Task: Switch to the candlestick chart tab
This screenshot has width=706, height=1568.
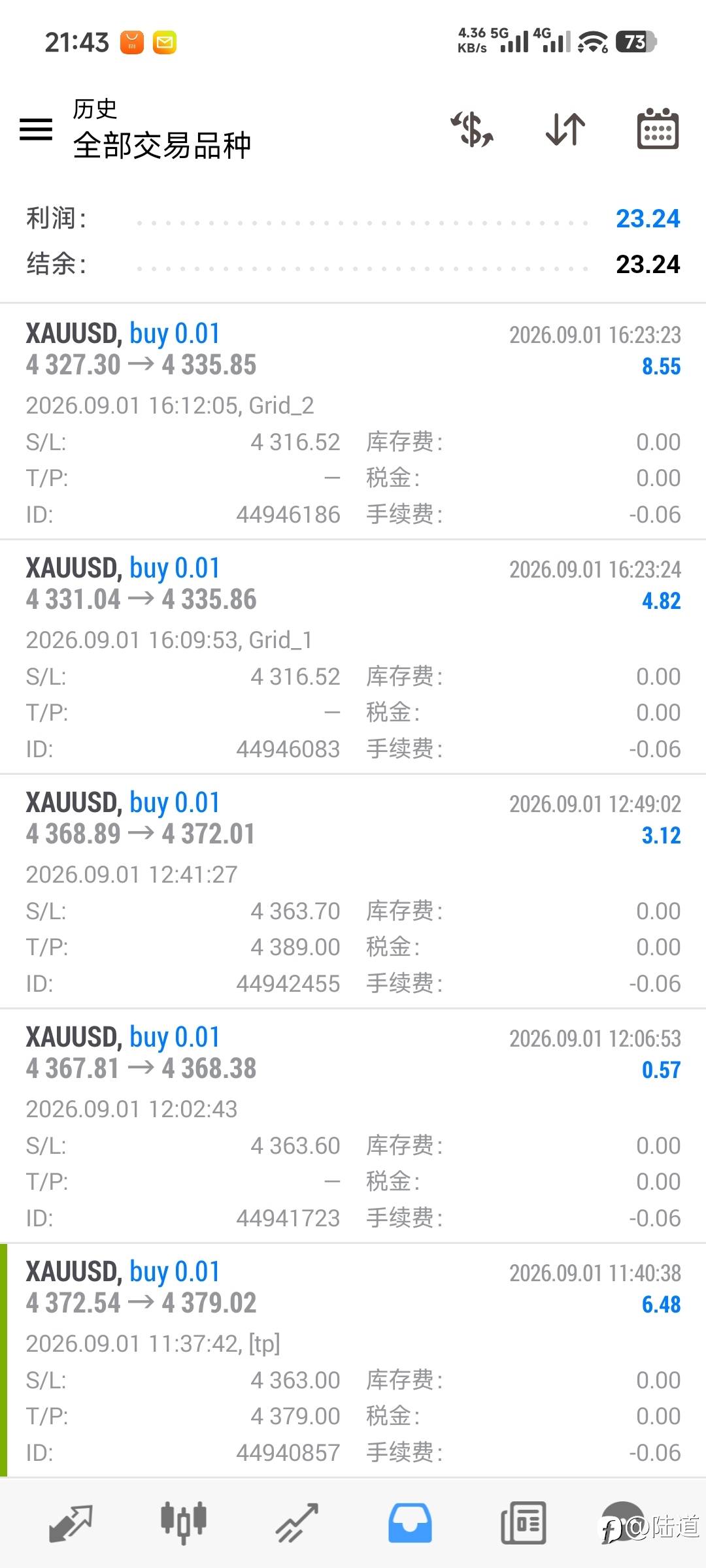Action: 184,1523
